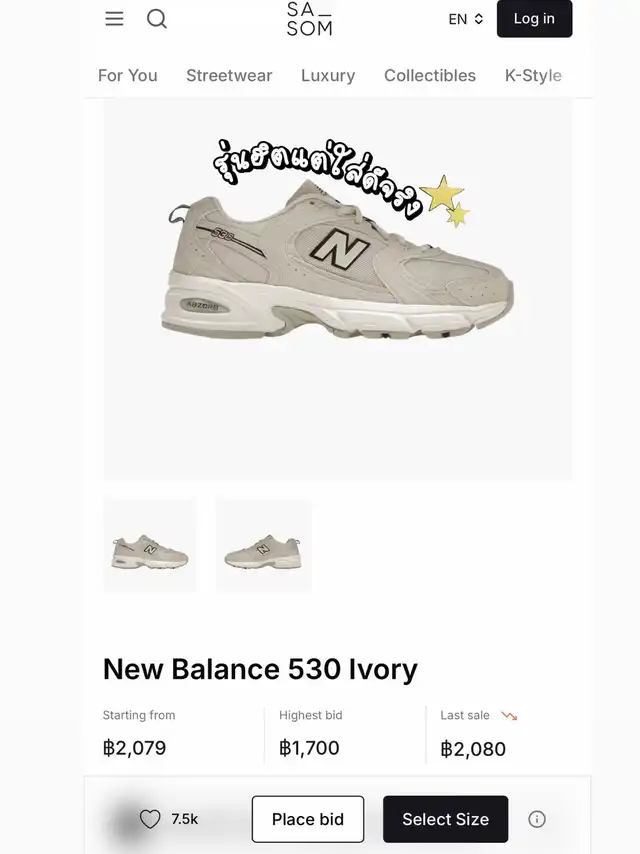Viewport: 640px width, 854px height.
Task: Tap the Log in button
Action: pyautogui.click(x=534, y=19)
